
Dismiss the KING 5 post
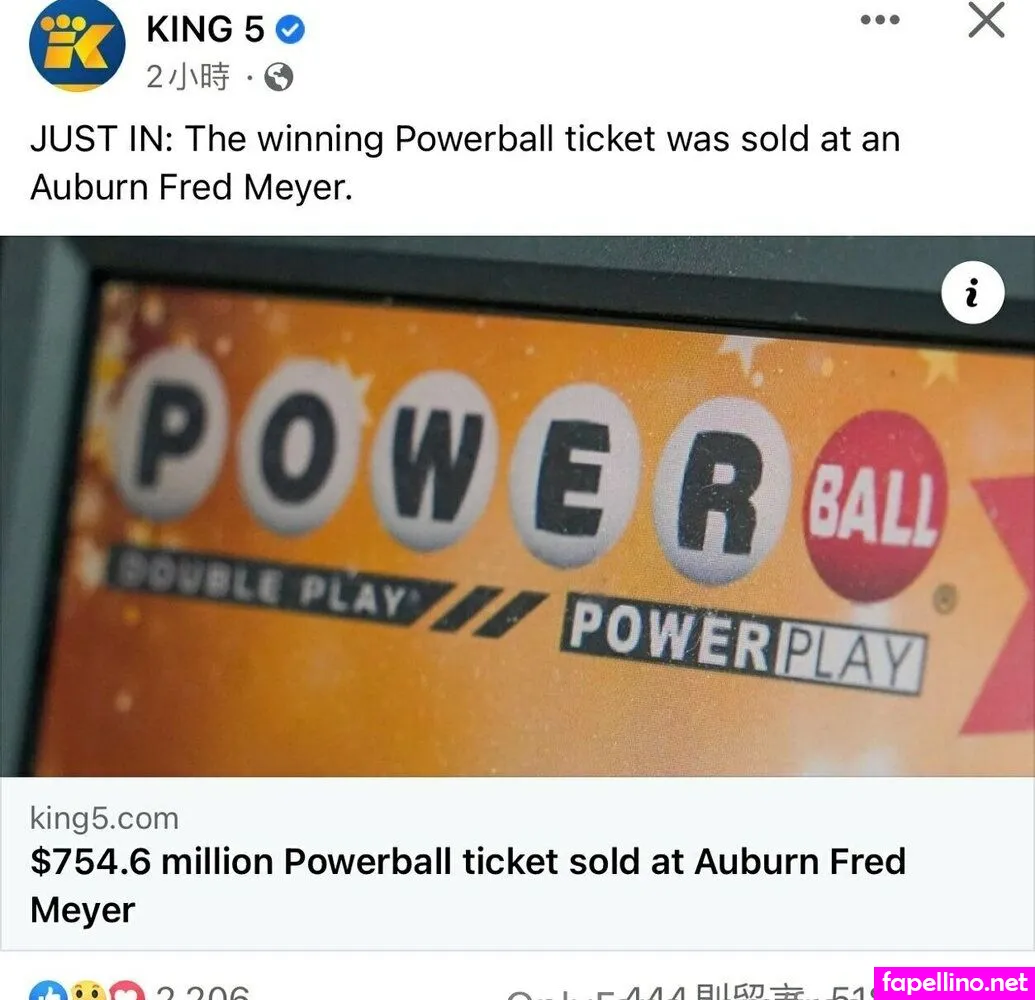point(985,20)
